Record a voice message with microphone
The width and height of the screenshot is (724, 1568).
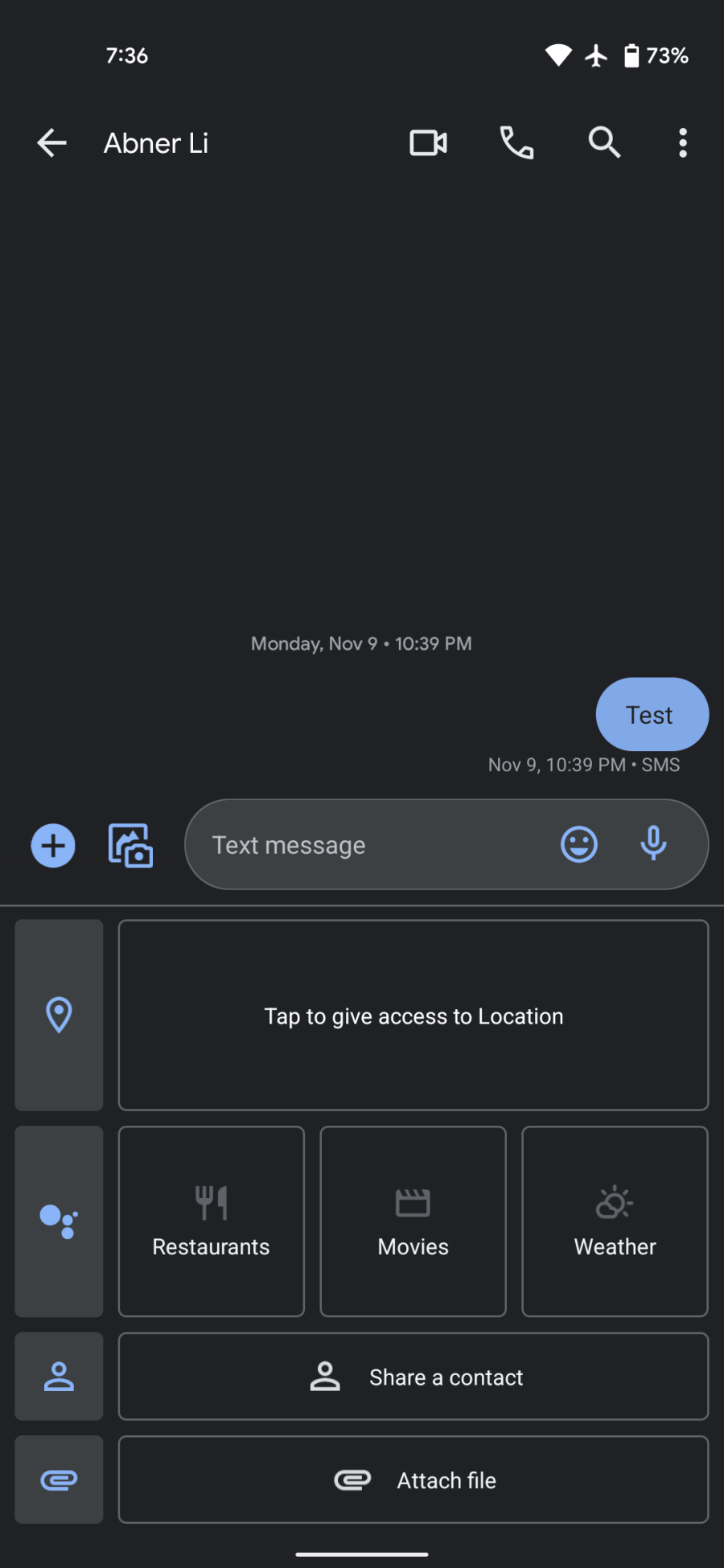(653, 844)
